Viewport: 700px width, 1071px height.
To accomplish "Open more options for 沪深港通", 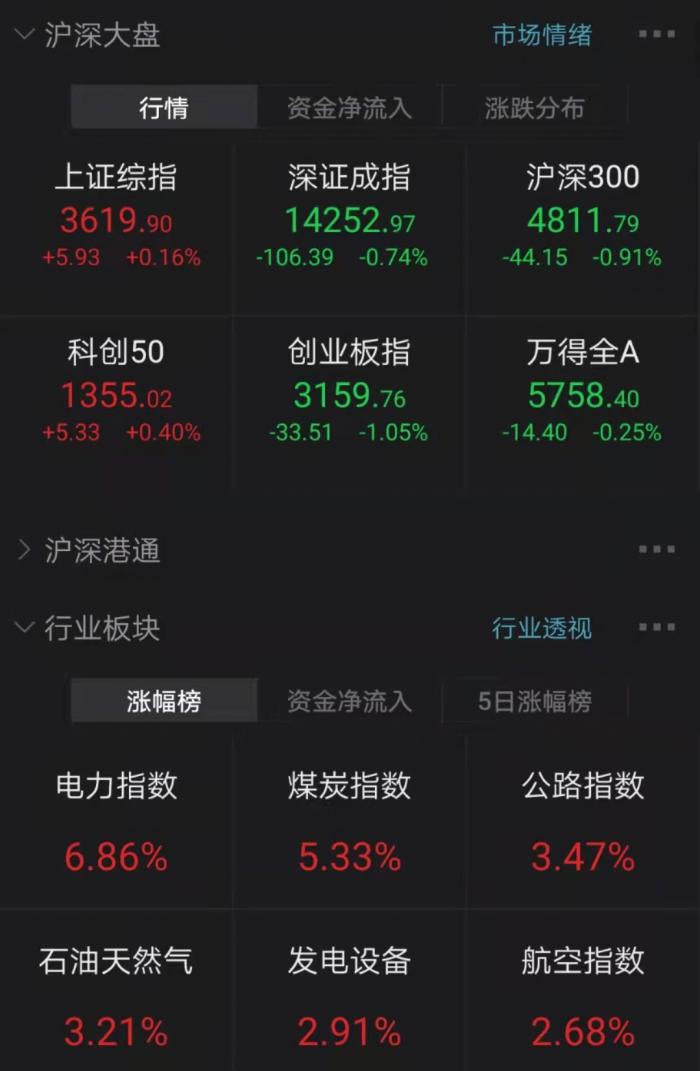I will pyautogui.click(x=656, y=550).
